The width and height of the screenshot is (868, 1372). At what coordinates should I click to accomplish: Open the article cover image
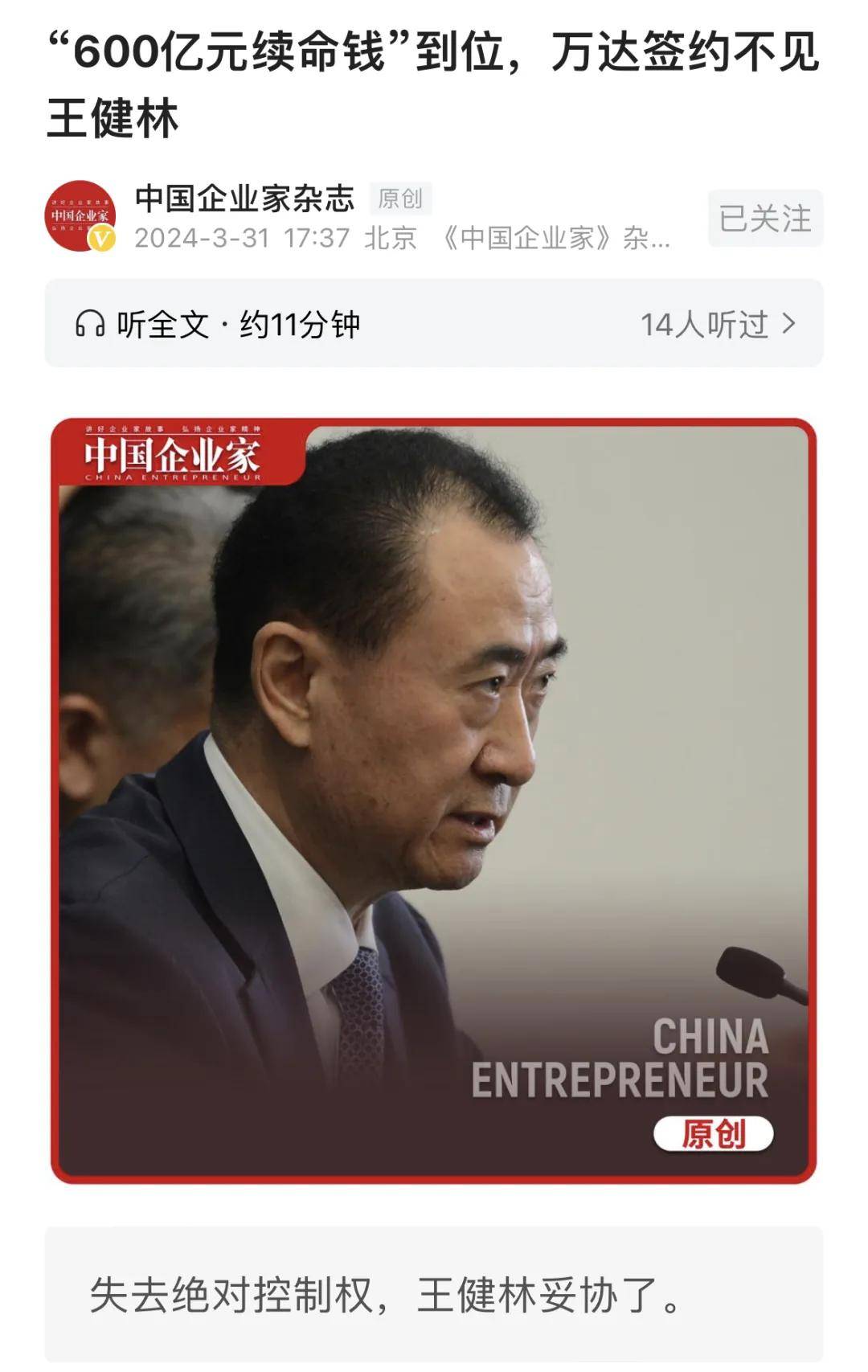pos(433,801)
